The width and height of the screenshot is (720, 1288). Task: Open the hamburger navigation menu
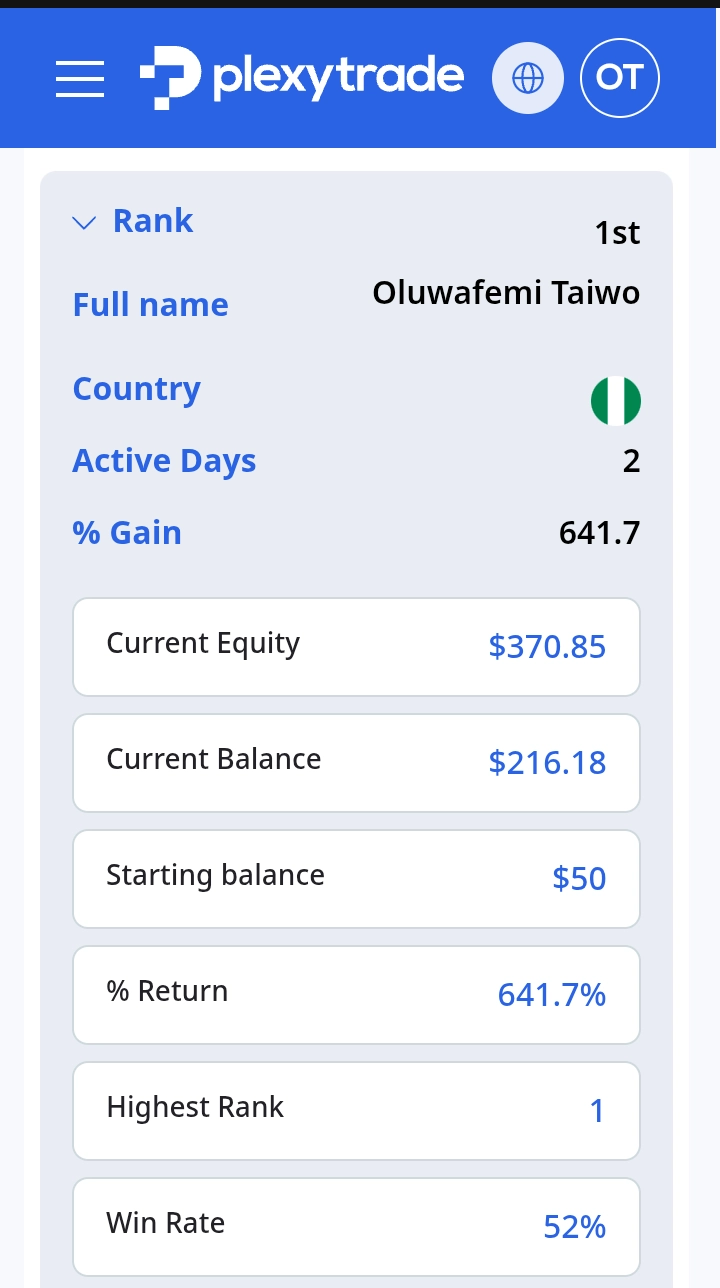point(80,78)
